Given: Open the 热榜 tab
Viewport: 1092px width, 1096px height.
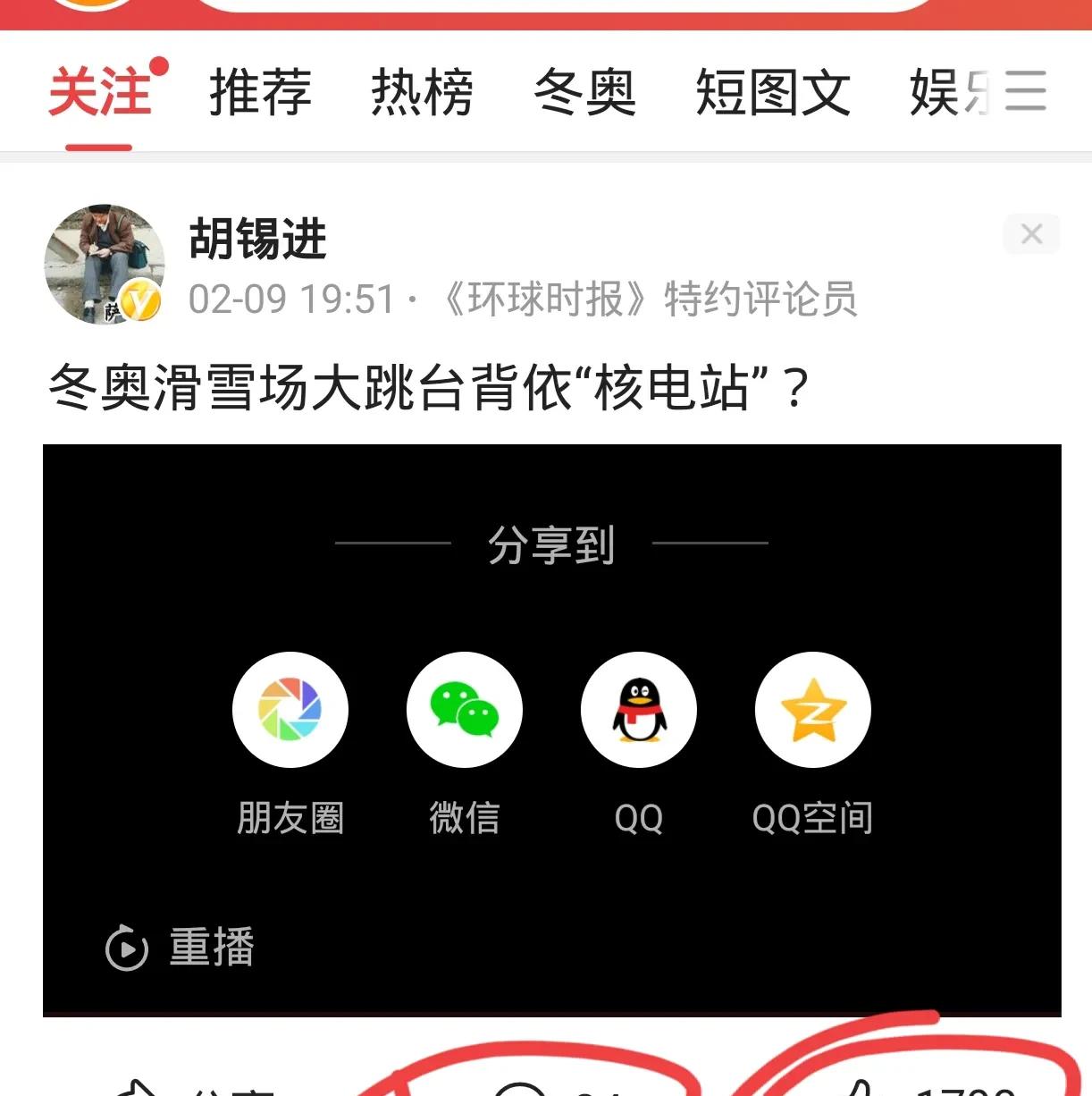Looking at the screenshot, I should pos(422,92).
